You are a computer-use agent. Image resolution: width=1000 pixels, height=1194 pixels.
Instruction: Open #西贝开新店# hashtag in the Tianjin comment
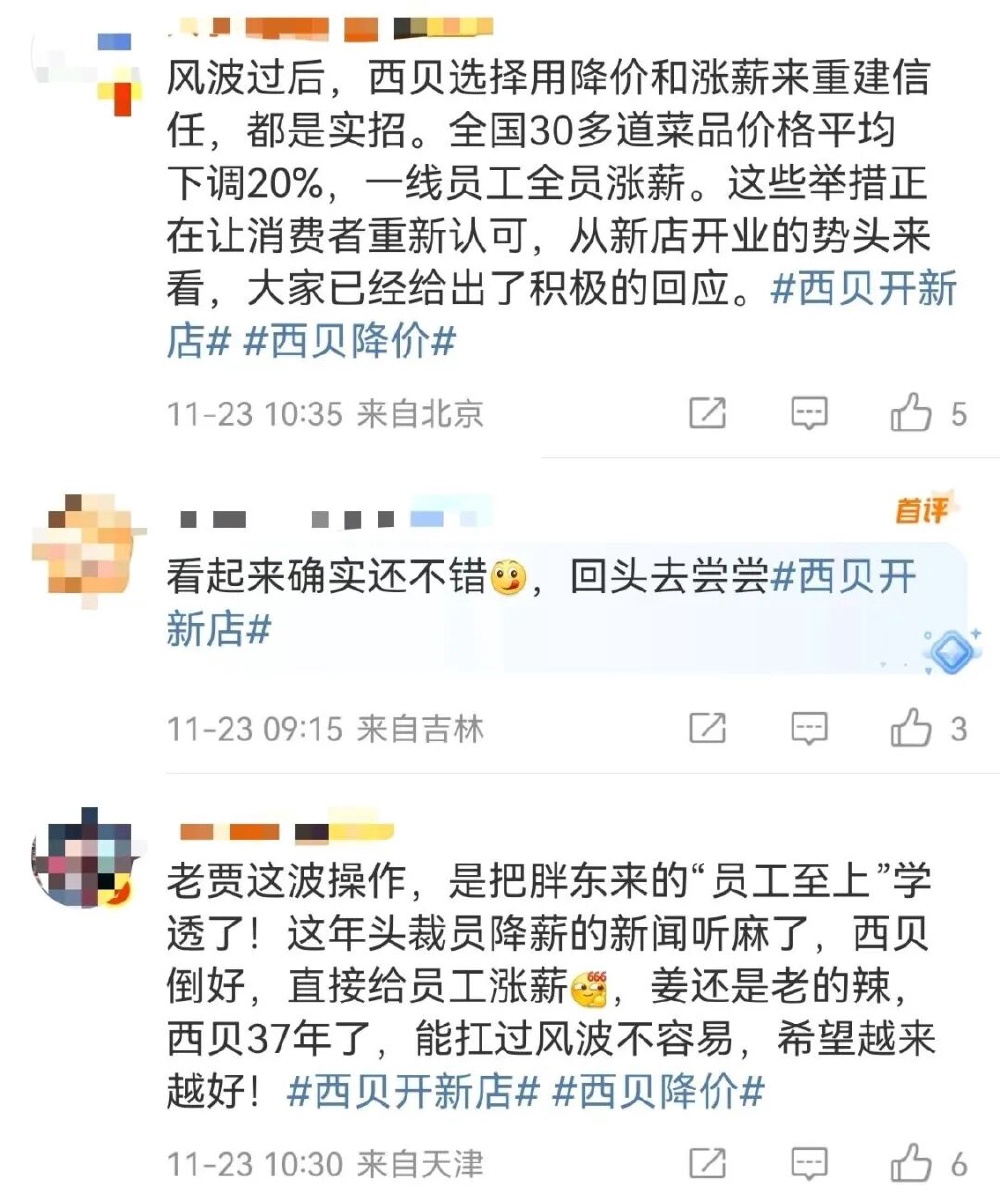tap(414, 1091)
